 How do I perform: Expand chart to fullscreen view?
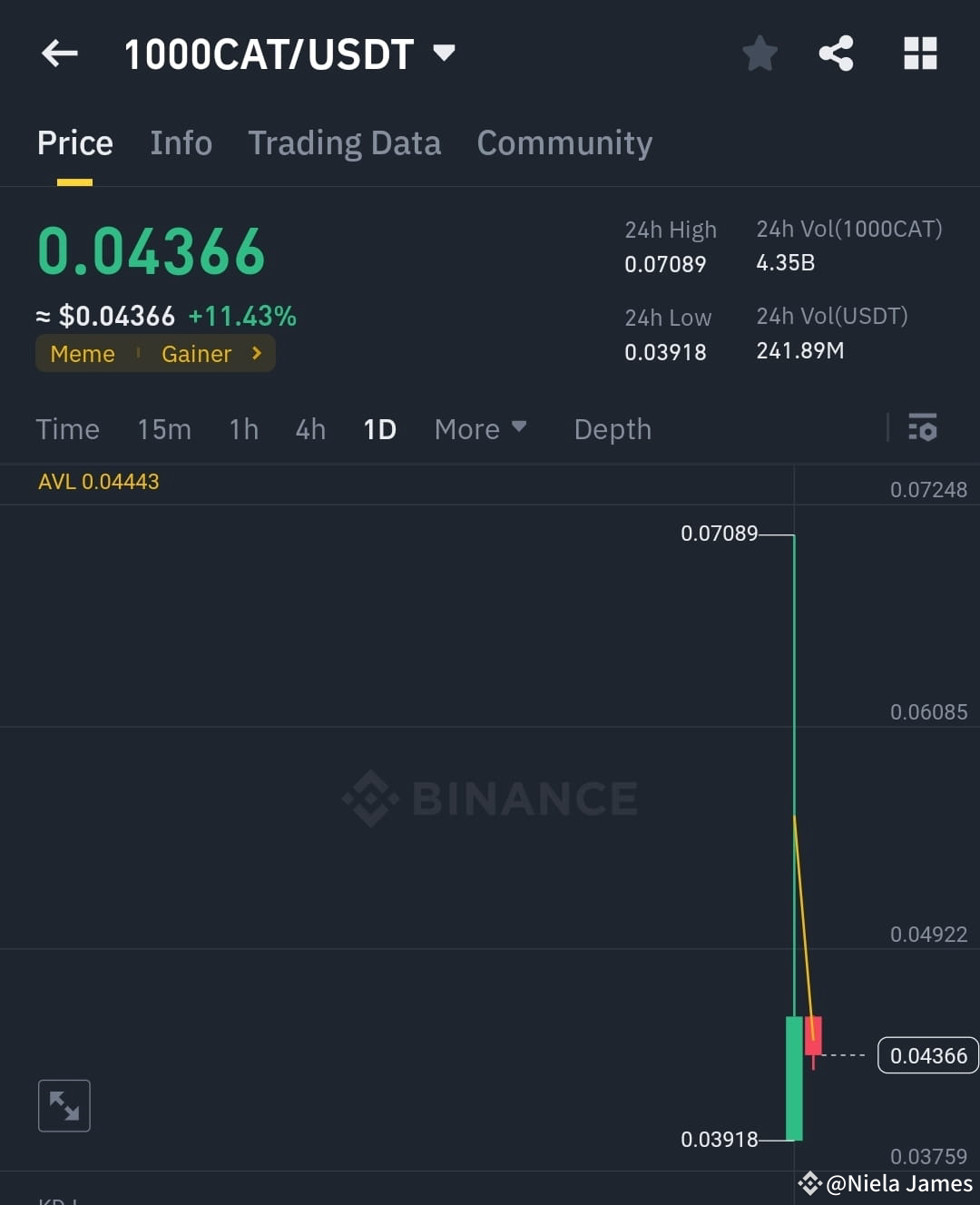[64, 1105]
